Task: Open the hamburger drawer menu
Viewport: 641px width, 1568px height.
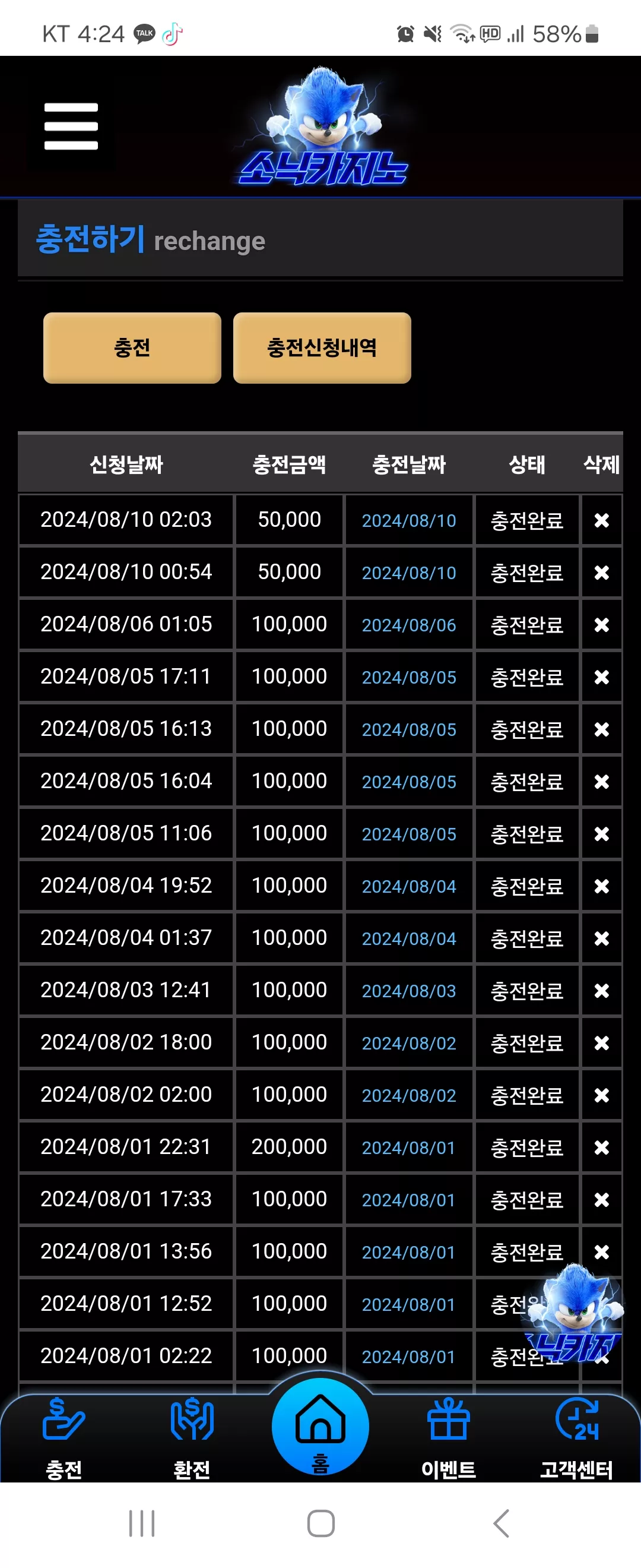Action: (x=71, y=126)
